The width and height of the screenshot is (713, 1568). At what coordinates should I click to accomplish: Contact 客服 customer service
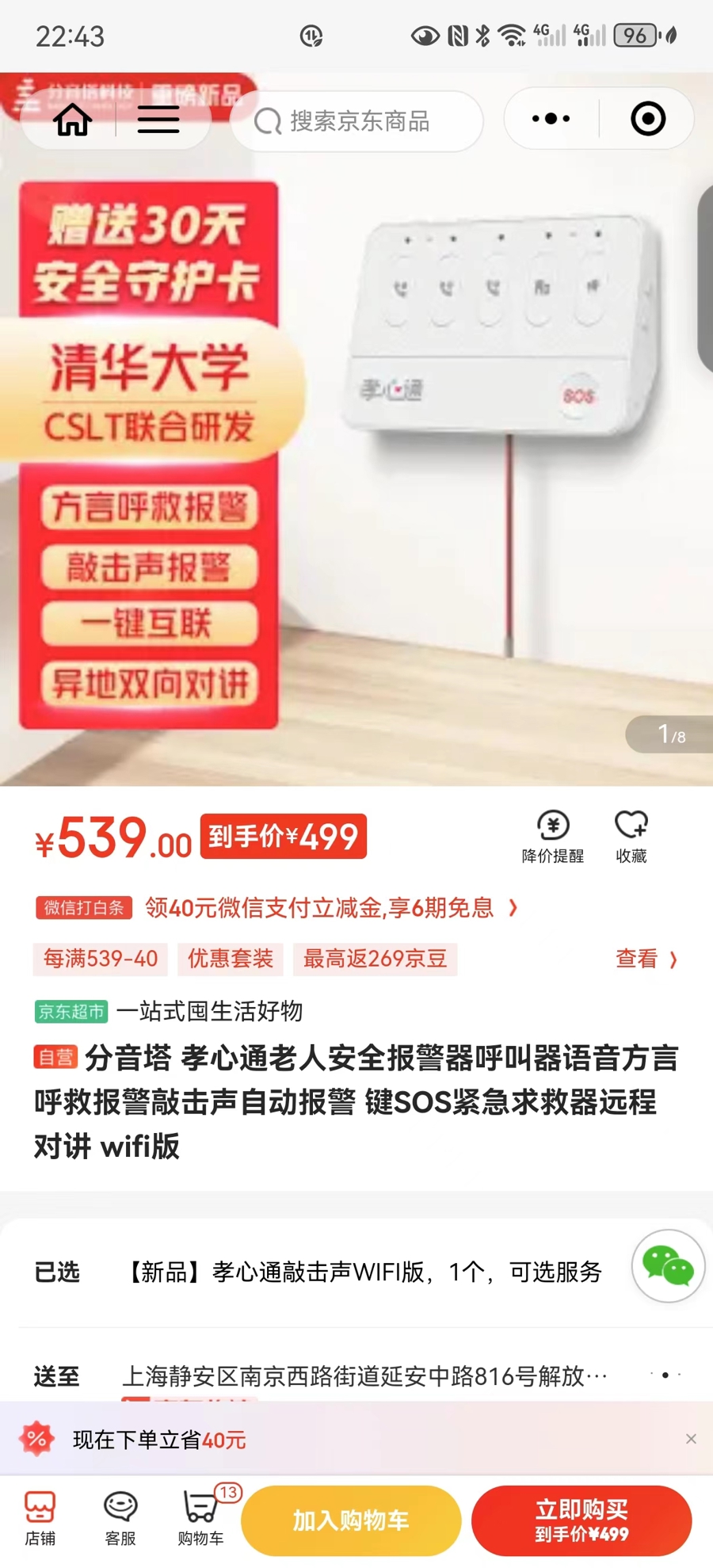tap(120, 1518)
